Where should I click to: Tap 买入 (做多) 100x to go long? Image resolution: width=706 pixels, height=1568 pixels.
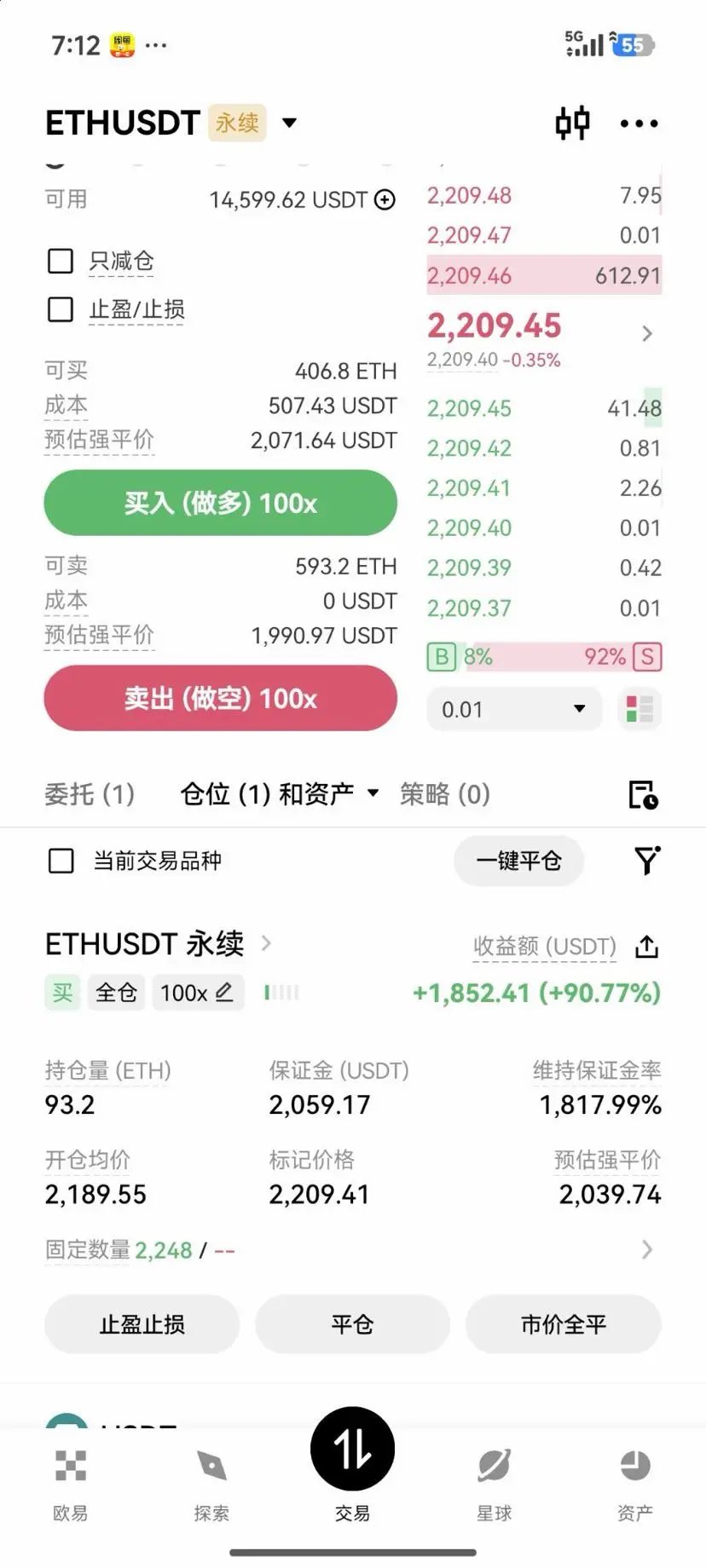click(220, 503)
